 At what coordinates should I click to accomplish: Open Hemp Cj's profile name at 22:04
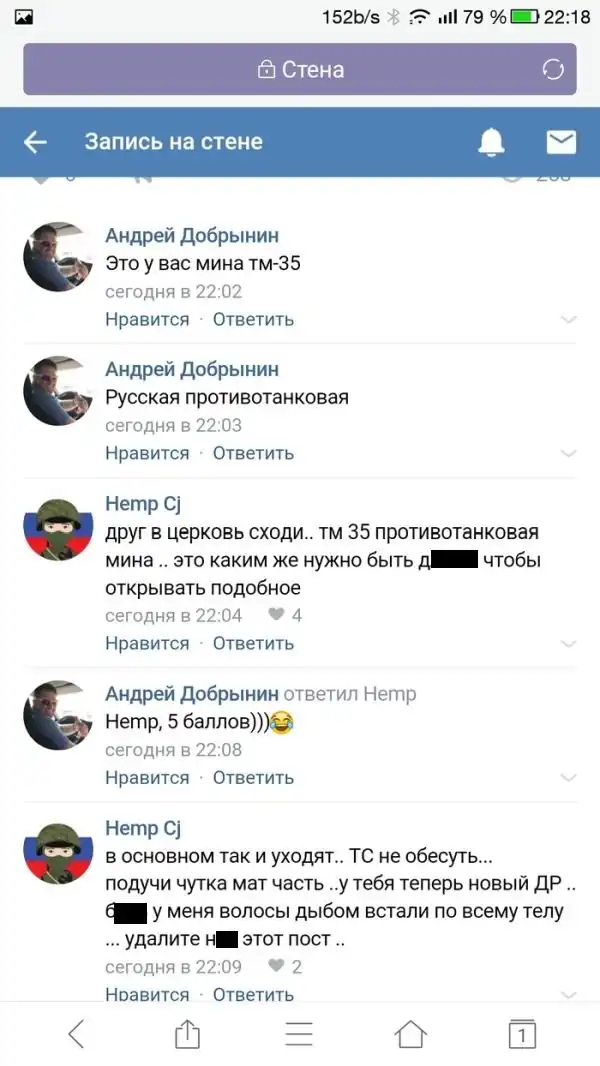coord(143,503)
